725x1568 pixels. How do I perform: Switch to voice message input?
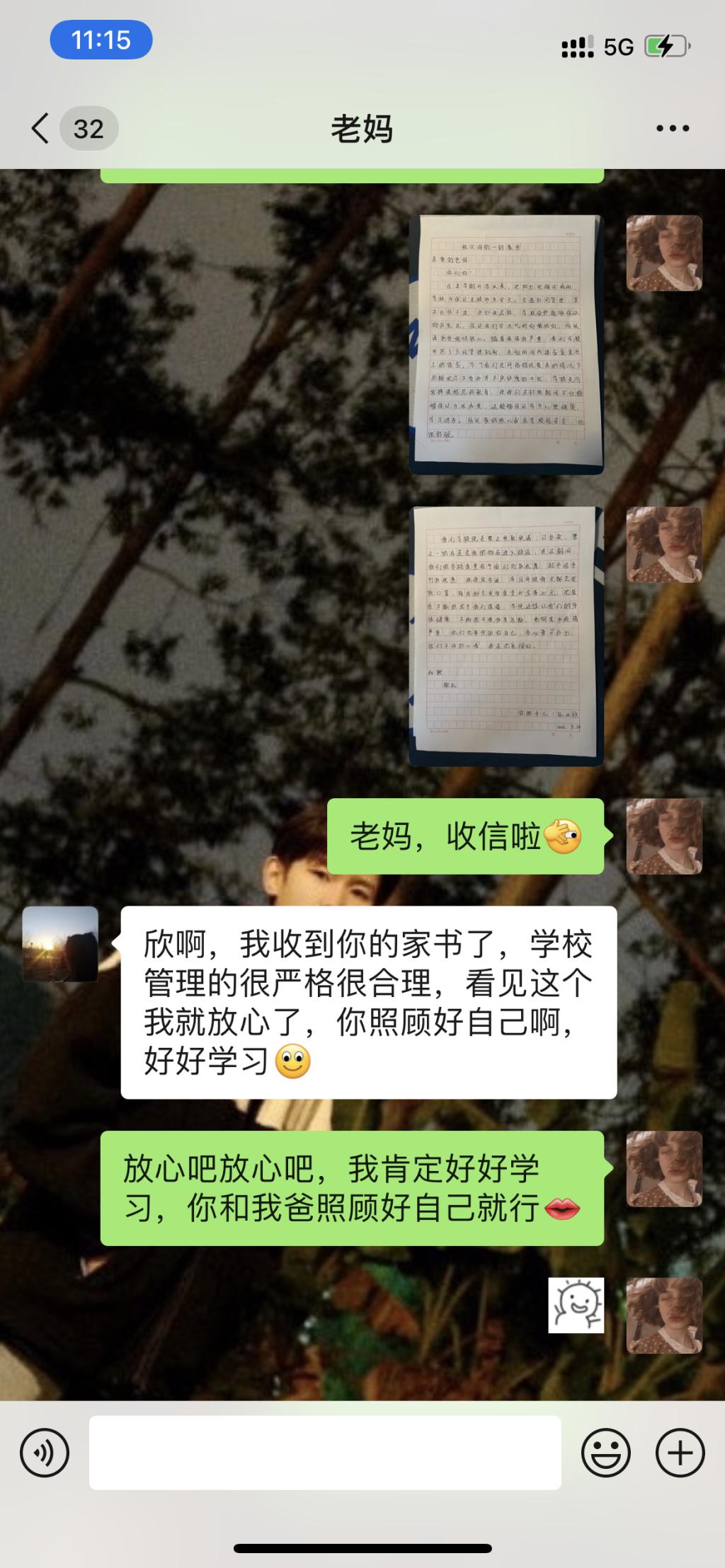tap(45, 1453)
